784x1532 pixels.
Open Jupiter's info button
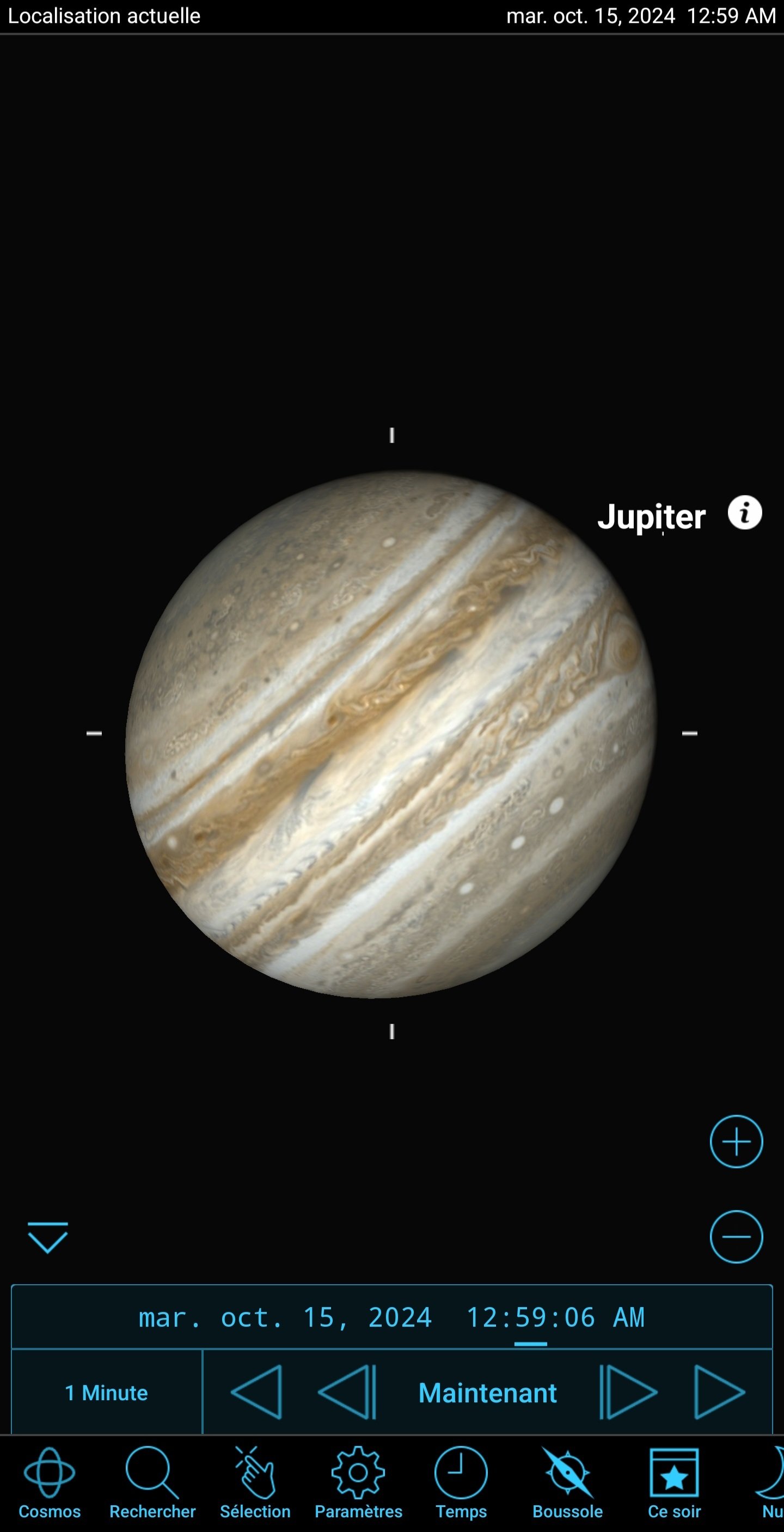[x=745, y=512]
